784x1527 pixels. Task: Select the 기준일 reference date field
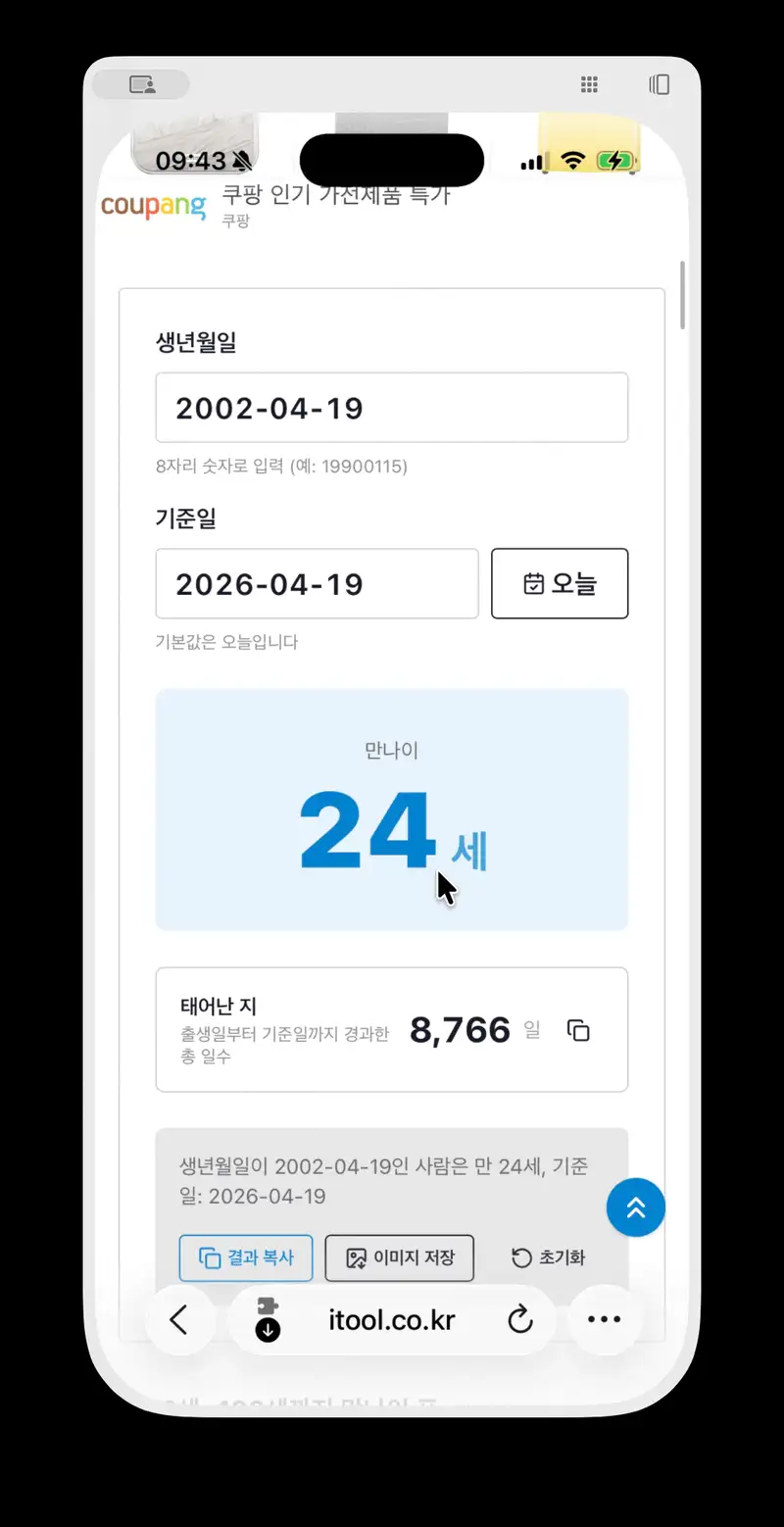click(x=317, y=583)
